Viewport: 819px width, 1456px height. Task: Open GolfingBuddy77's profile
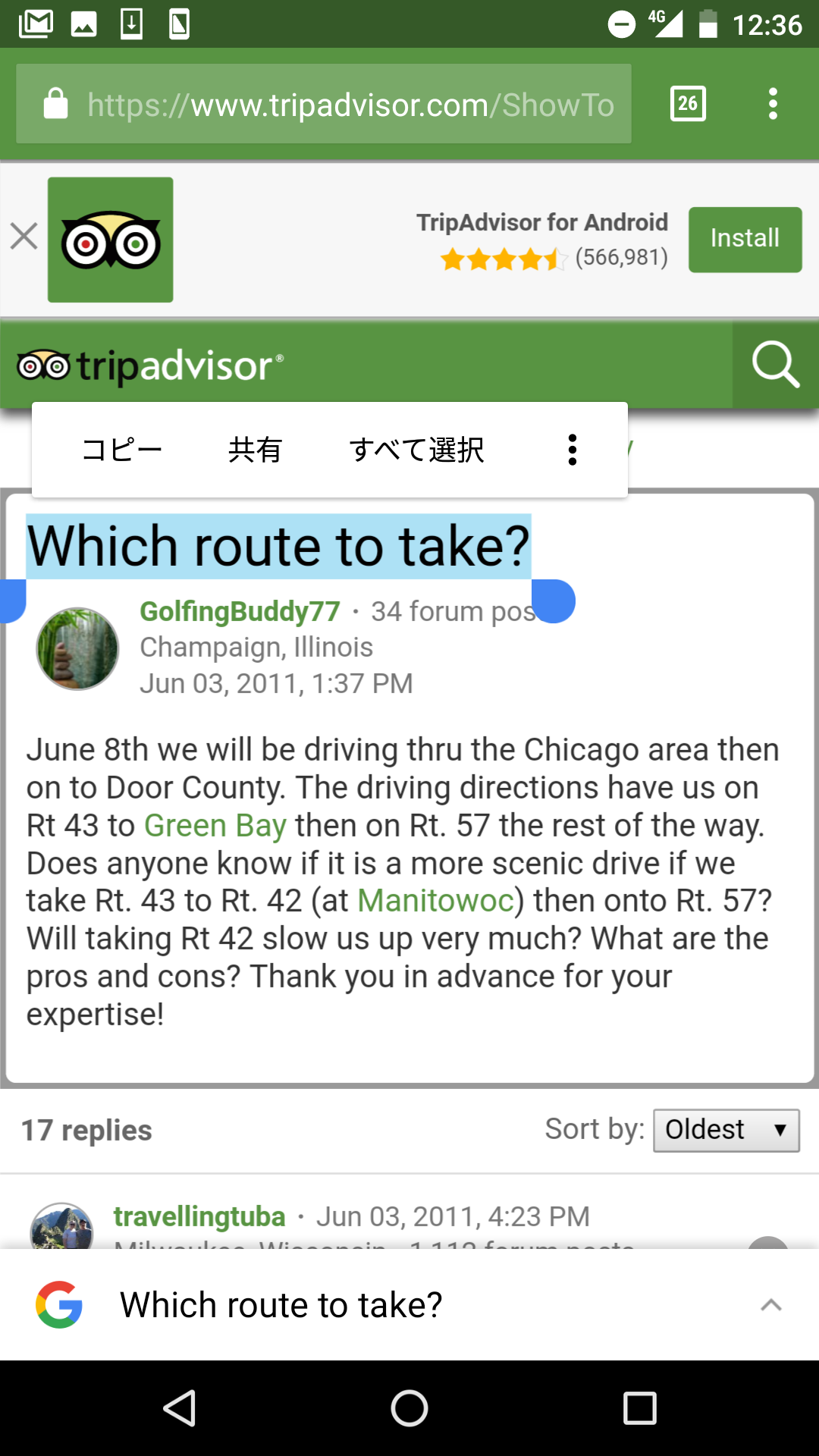click(240, 611)
